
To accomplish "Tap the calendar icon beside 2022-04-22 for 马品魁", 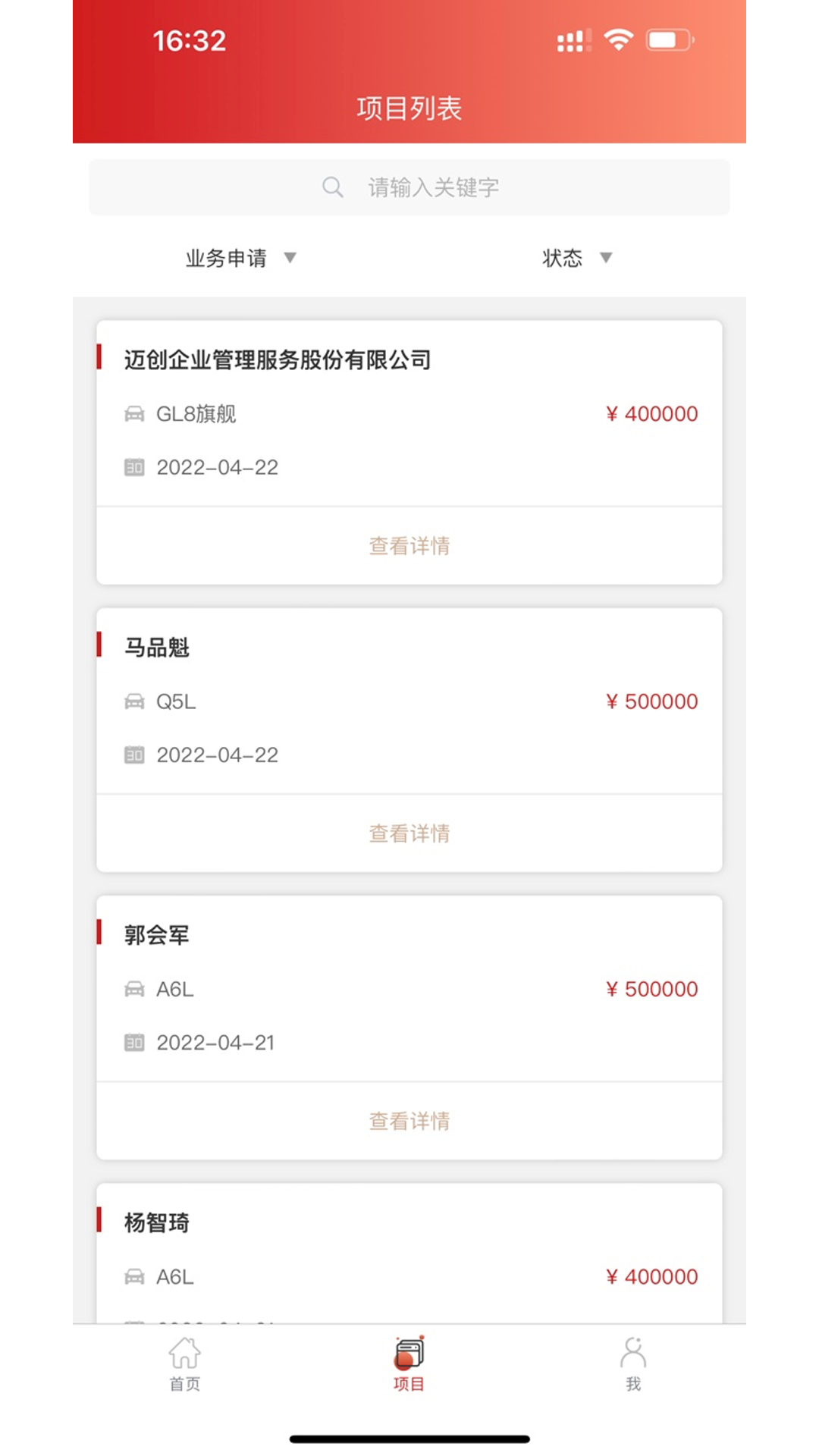I will tap(135, 755).
